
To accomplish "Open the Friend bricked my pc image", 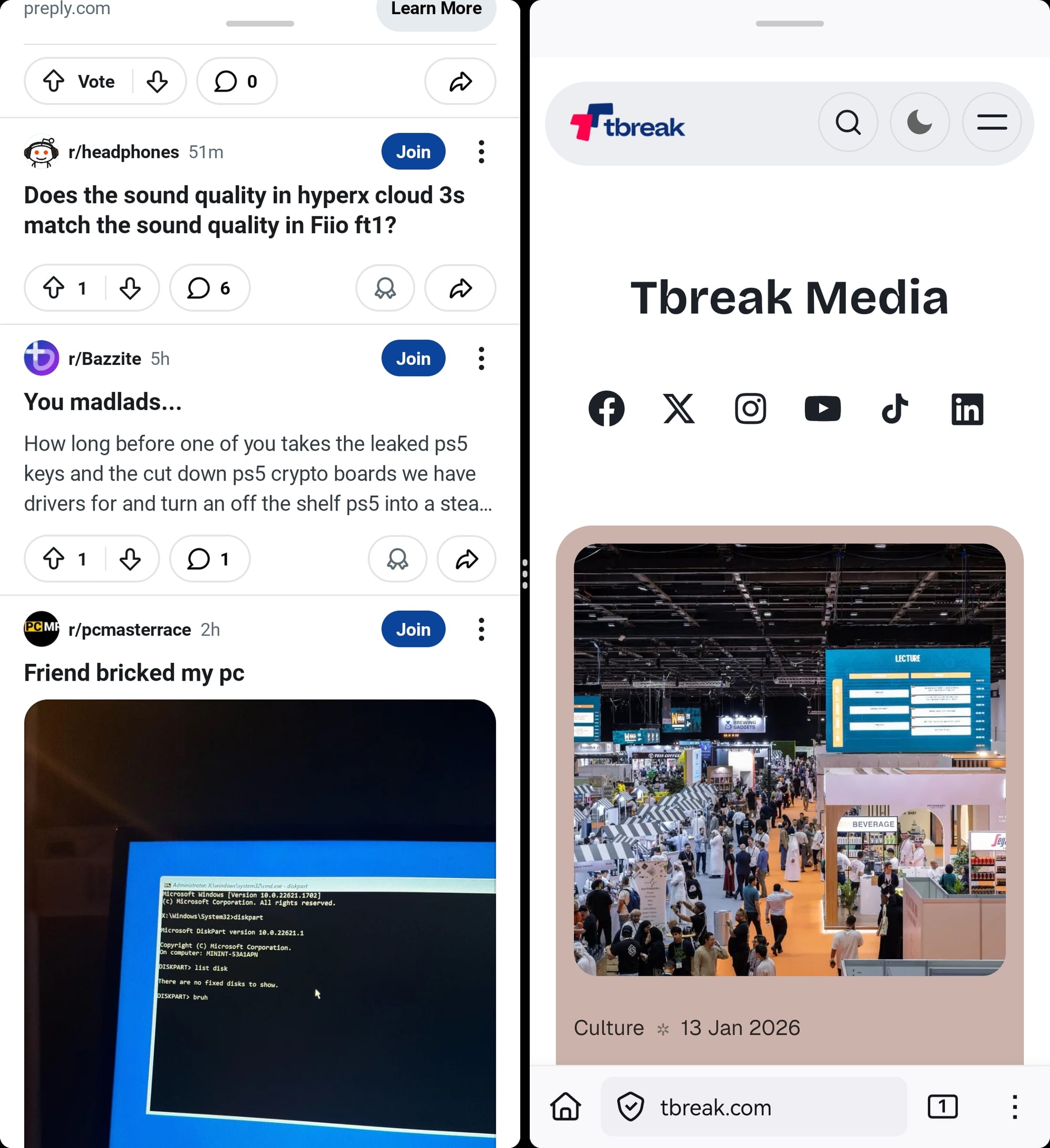I will tap(260, 923).
